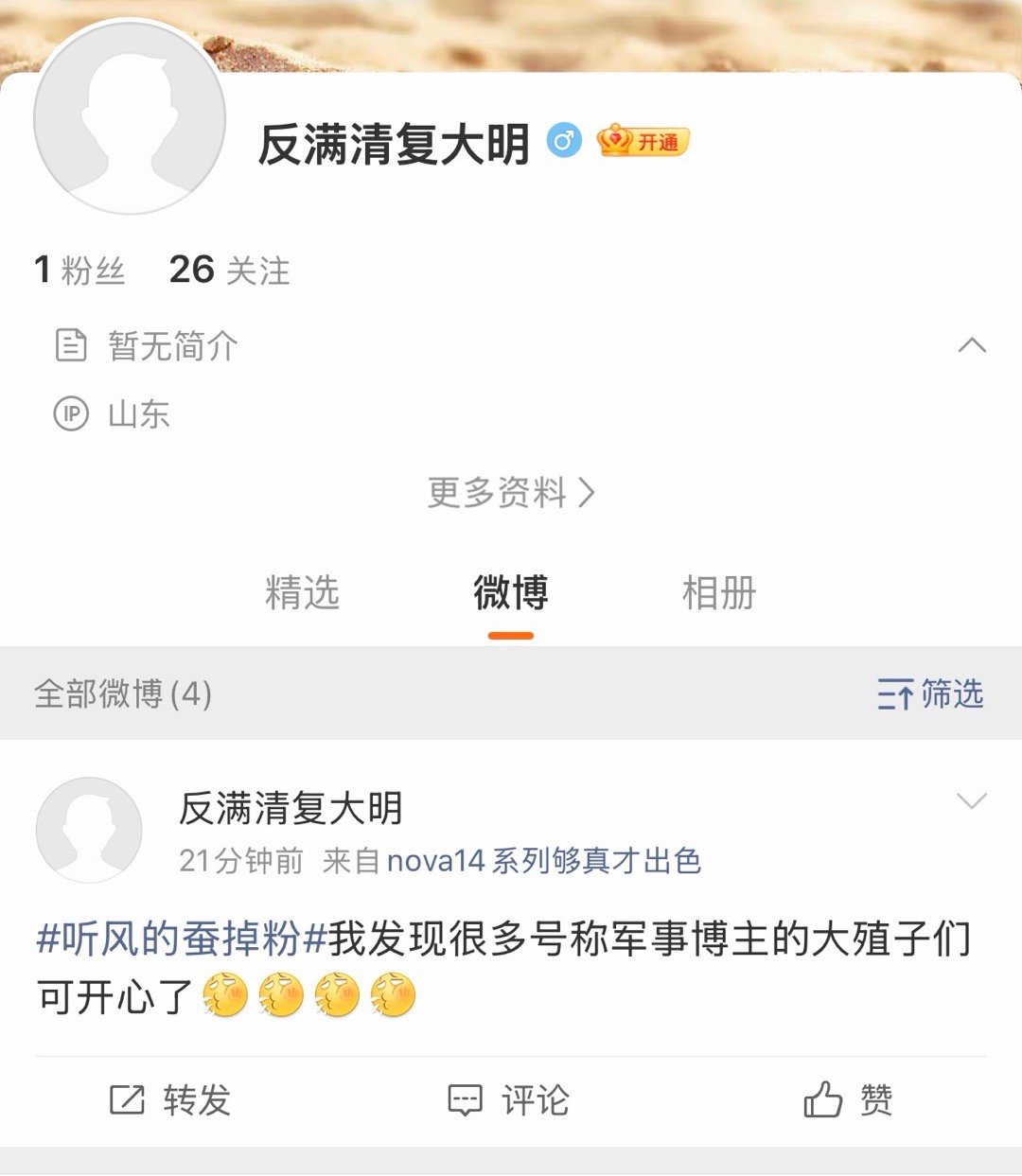Open the 筛选 filter icon on 全部微博 bar

click(893, 695)
